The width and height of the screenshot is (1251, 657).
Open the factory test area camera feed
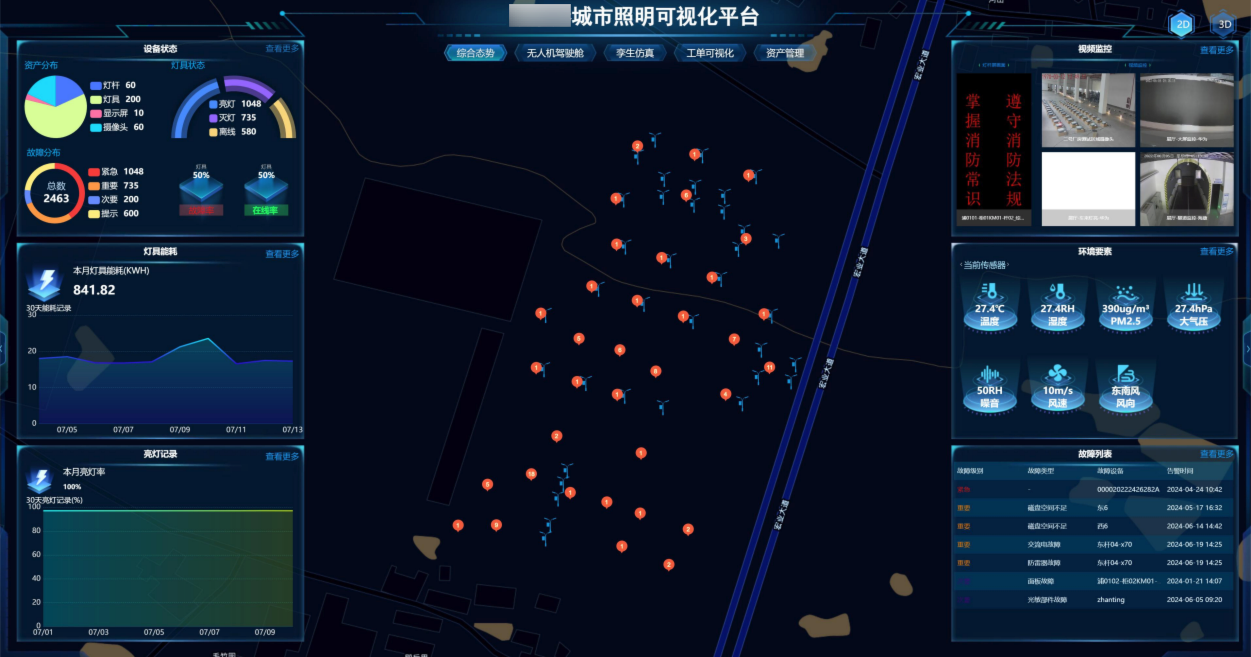pos(1087,110)
